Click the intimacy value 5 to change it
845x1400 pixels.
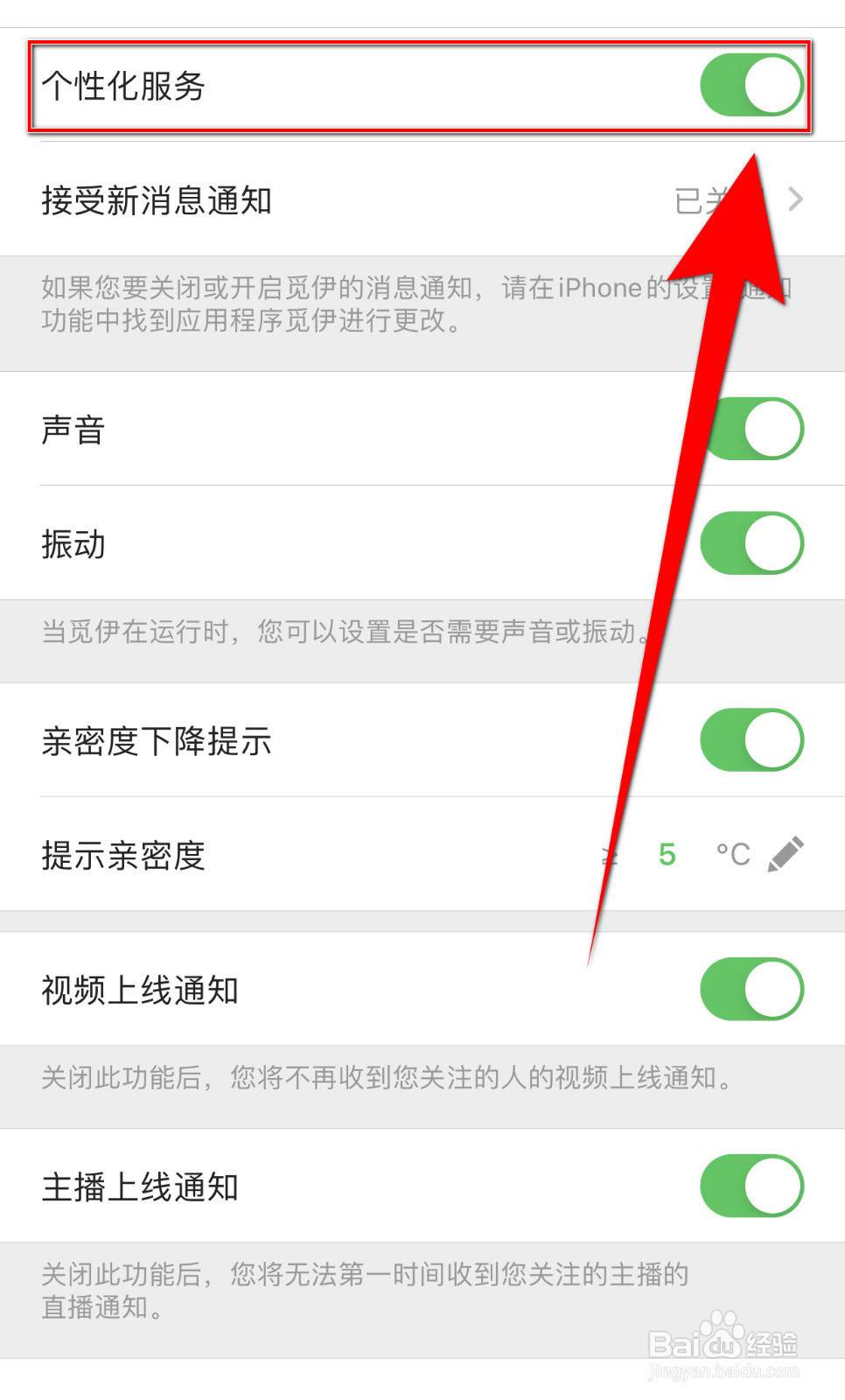click(667, 855)
